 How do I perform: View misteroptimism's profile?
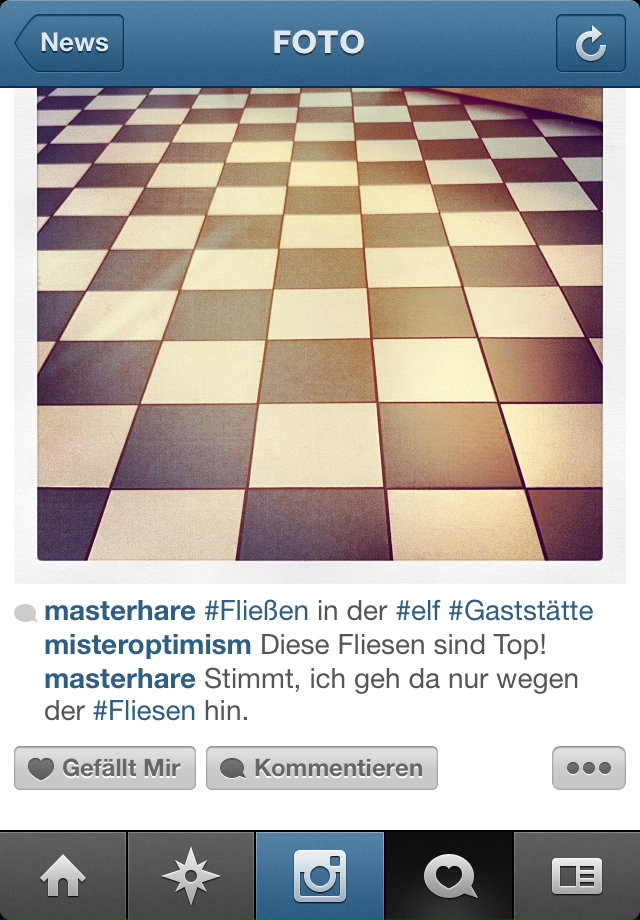point(148,645)
